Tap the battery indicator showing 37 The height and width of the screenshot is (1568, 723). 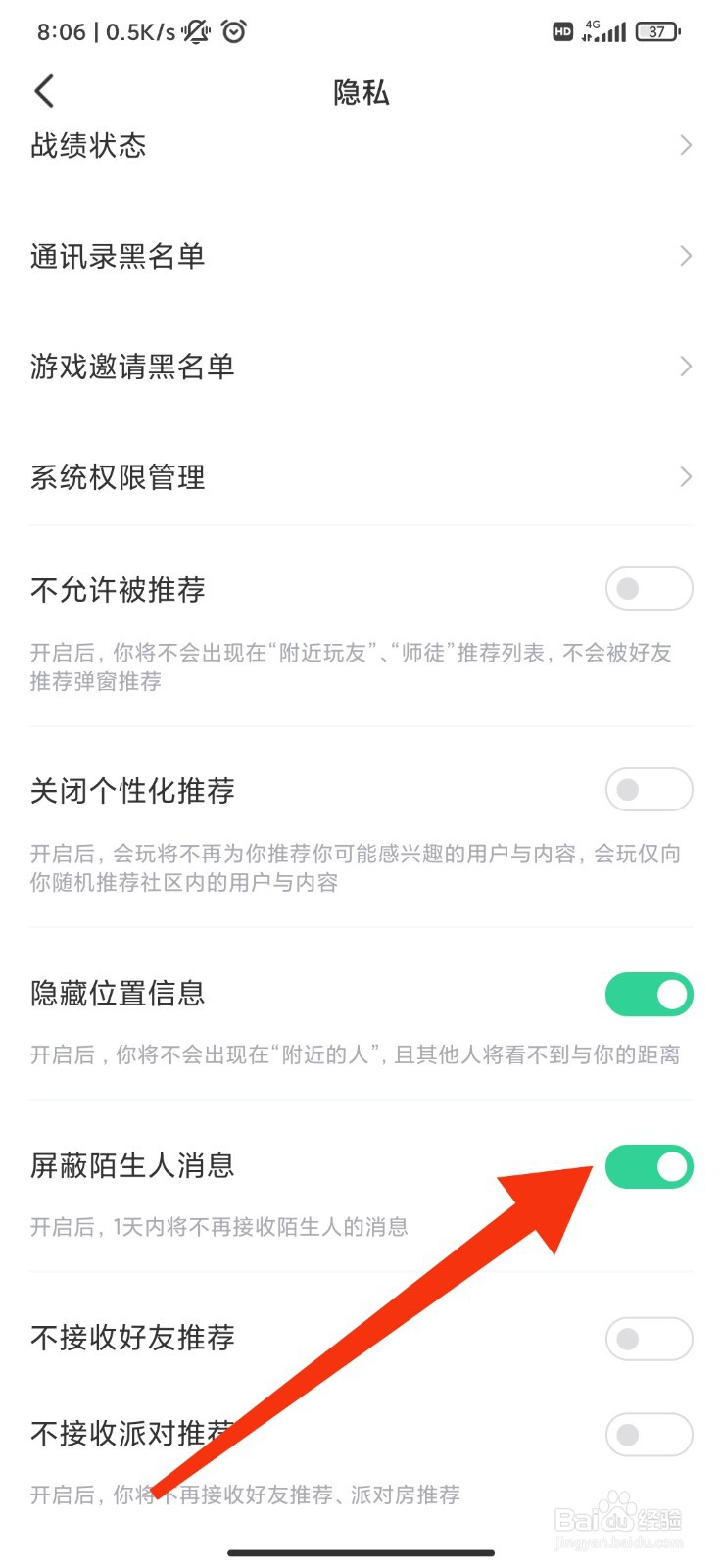pos(654,30)
